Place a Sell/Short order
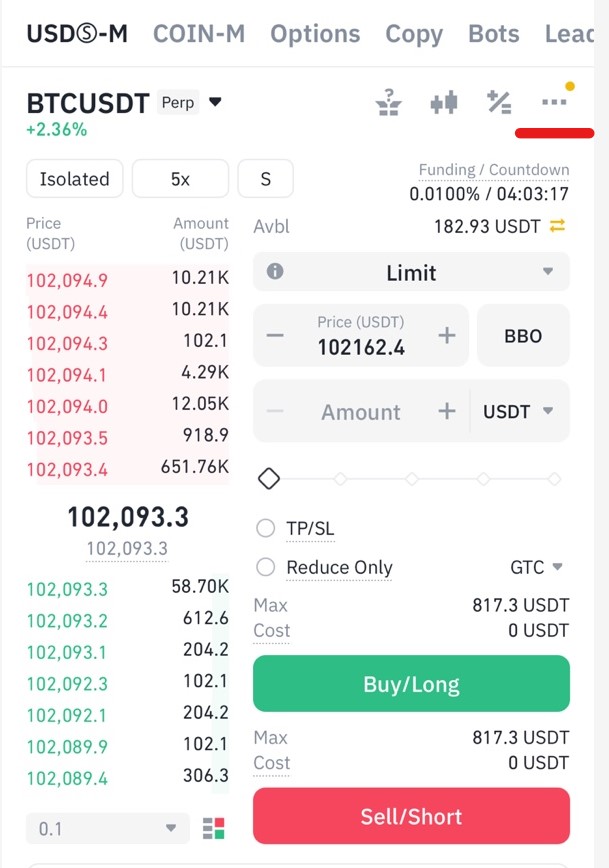 (x=411, y=816)
